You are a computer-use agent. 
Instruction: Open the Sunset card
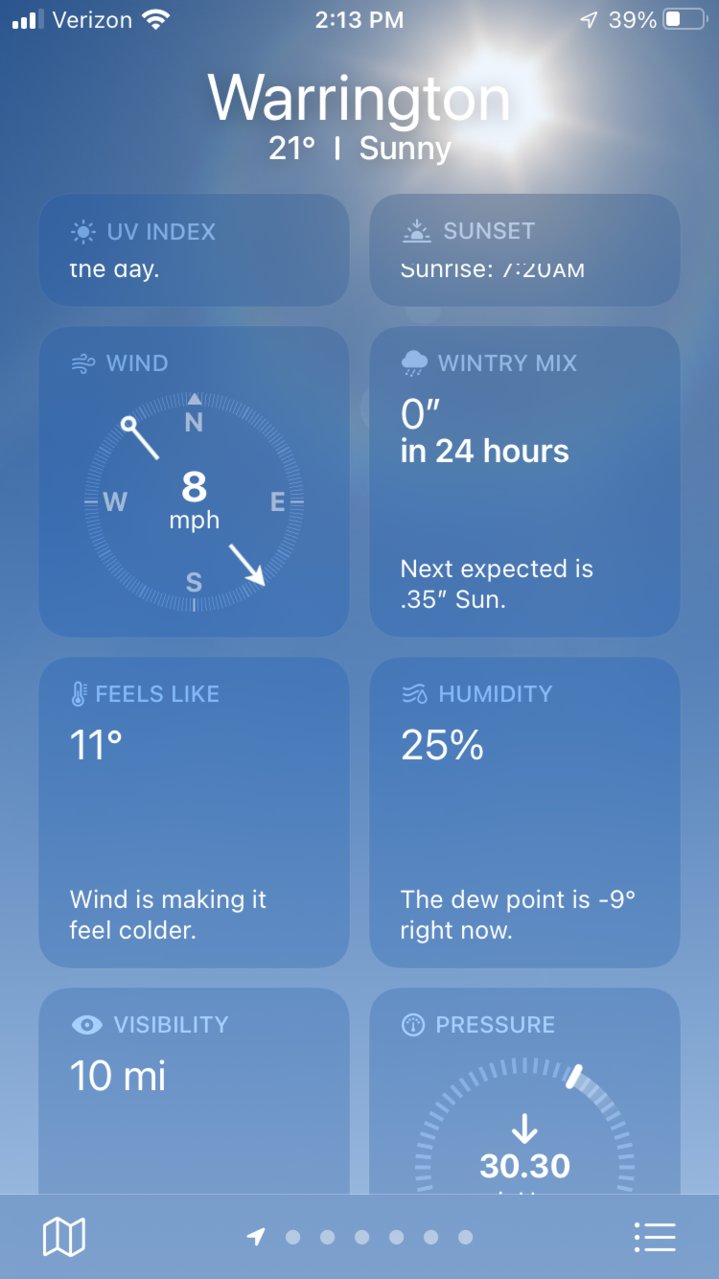[525, 250]
